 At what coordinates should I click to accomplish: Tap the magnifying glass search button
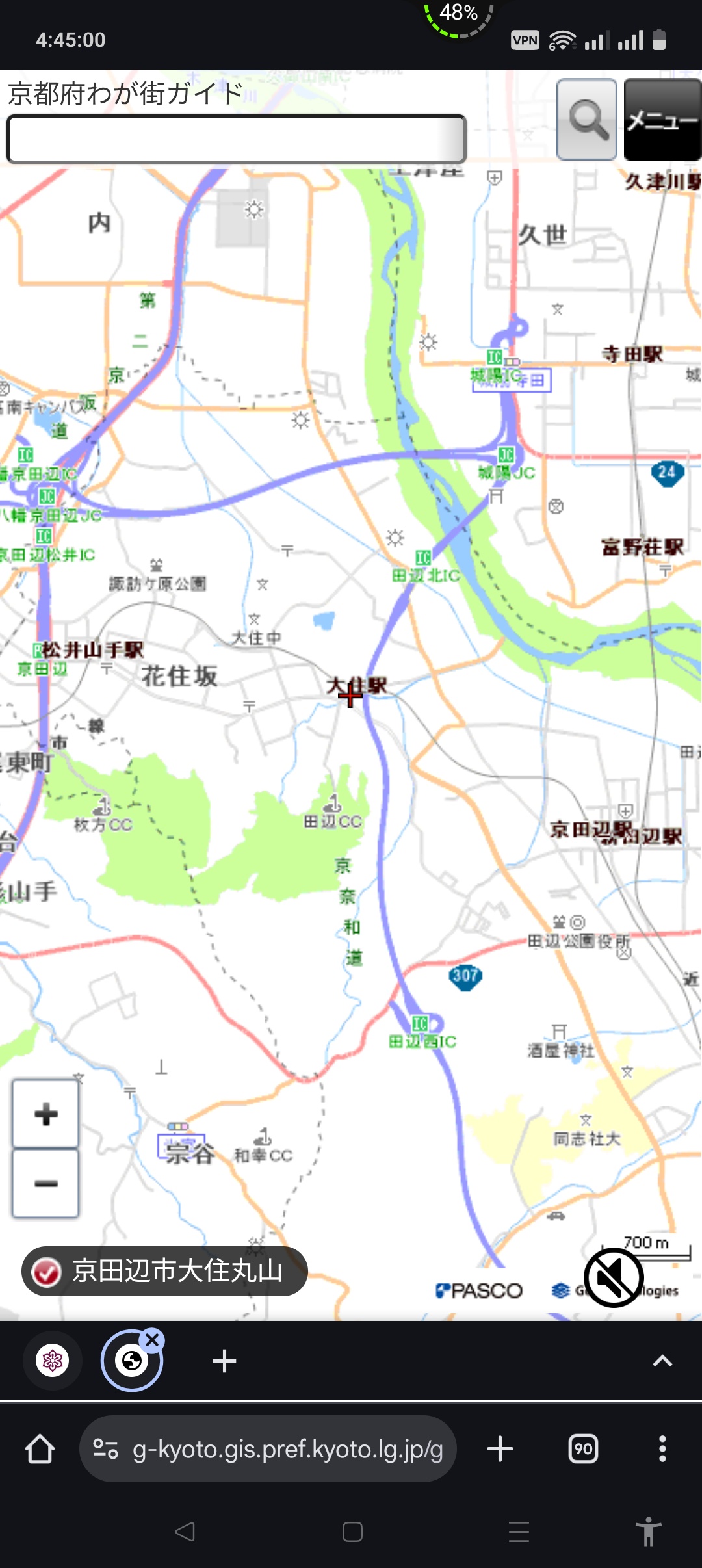587,120
